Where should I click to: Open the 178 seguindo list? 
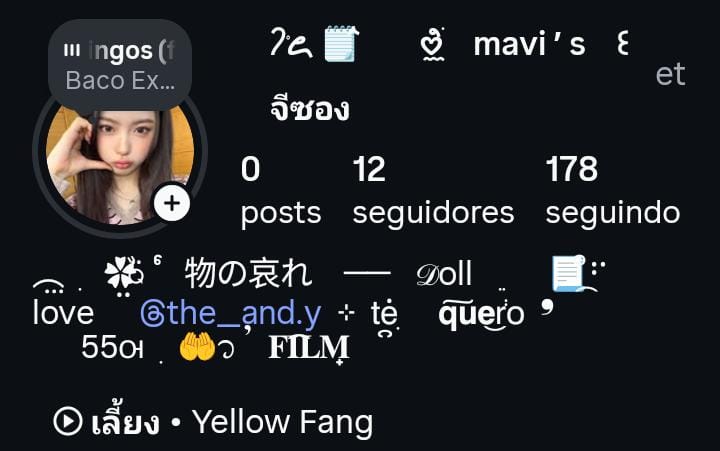pos(612,190)
